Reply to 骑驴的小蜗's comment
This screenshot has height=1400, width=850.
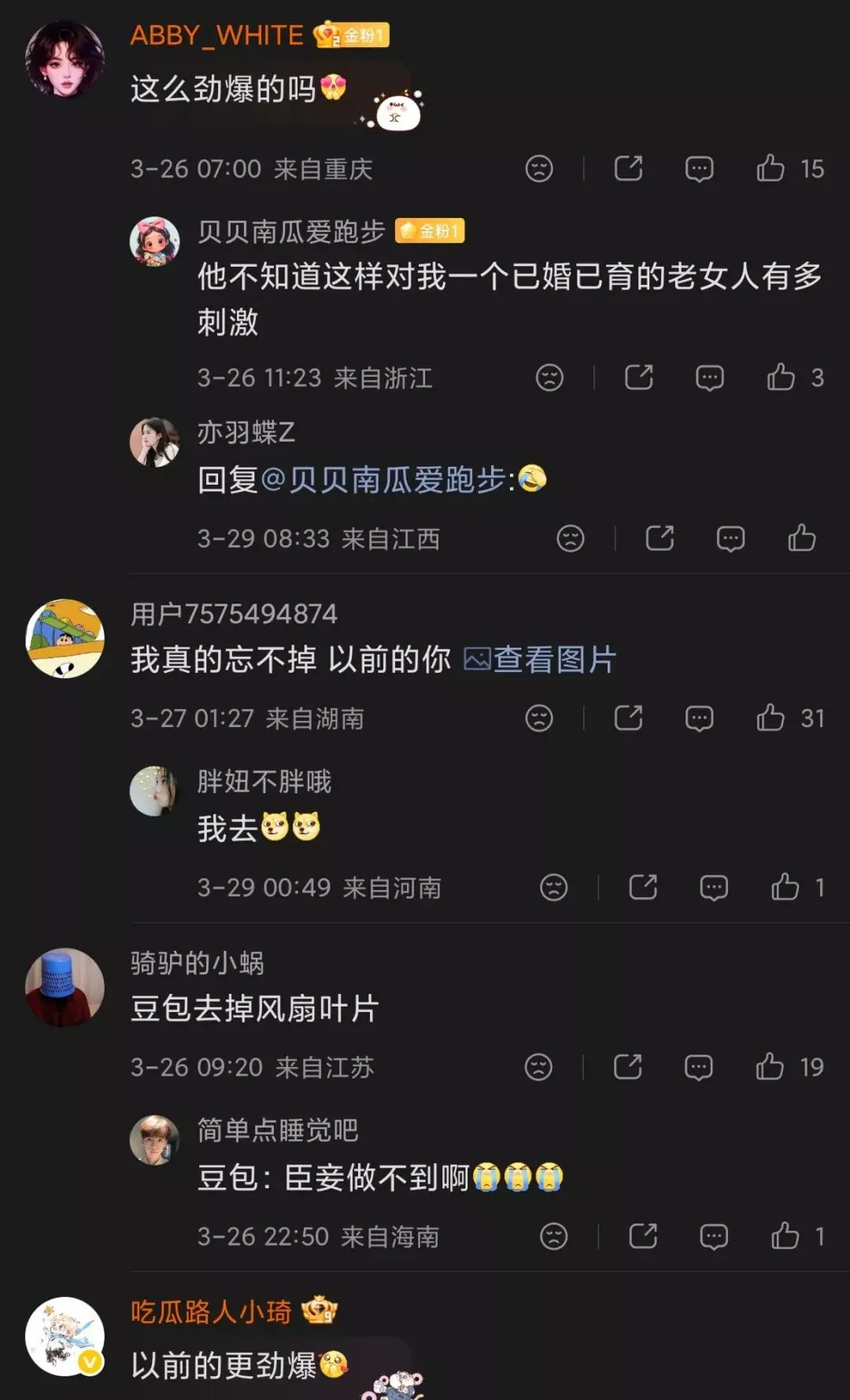[x=698, y=1067]
